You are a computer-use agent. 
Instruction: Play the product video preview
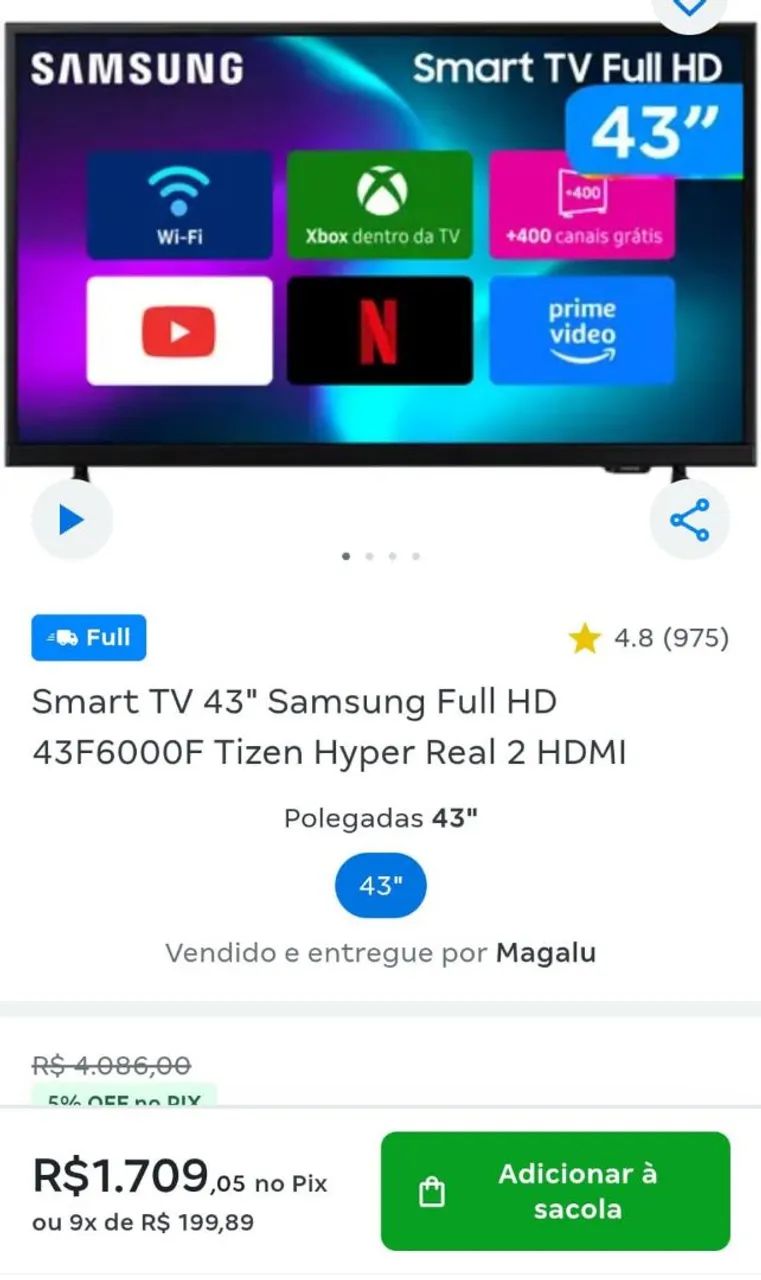71,517
